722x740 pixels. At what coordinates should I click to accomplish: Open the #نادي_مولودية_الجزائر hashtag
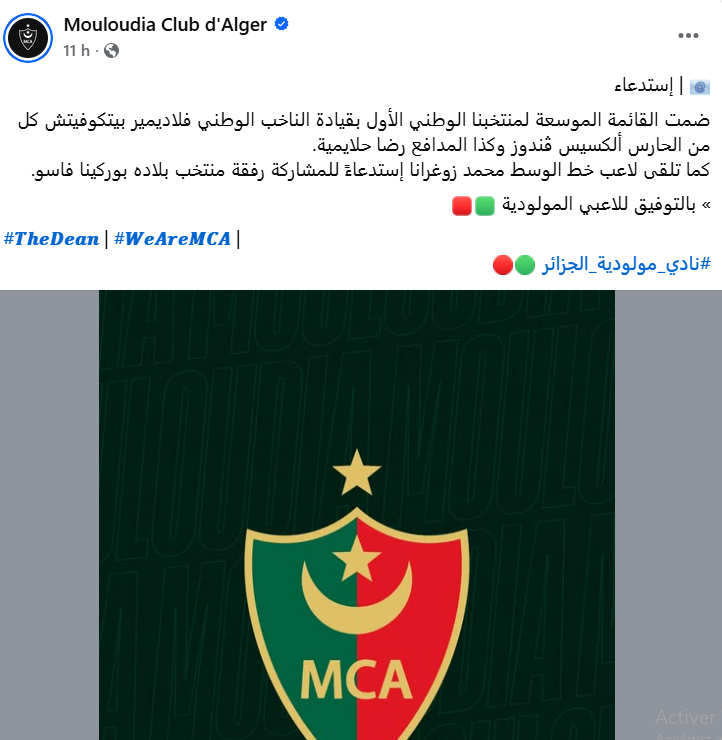point(626,265)
